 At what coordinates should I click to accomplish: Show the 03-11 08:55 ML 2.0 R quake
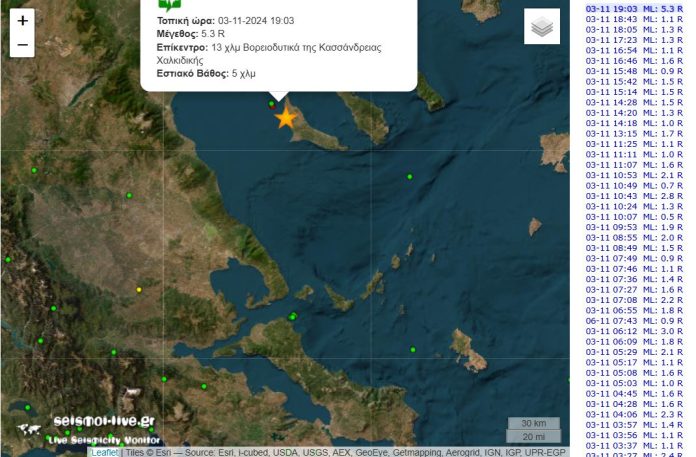click(x=634, y=237)
